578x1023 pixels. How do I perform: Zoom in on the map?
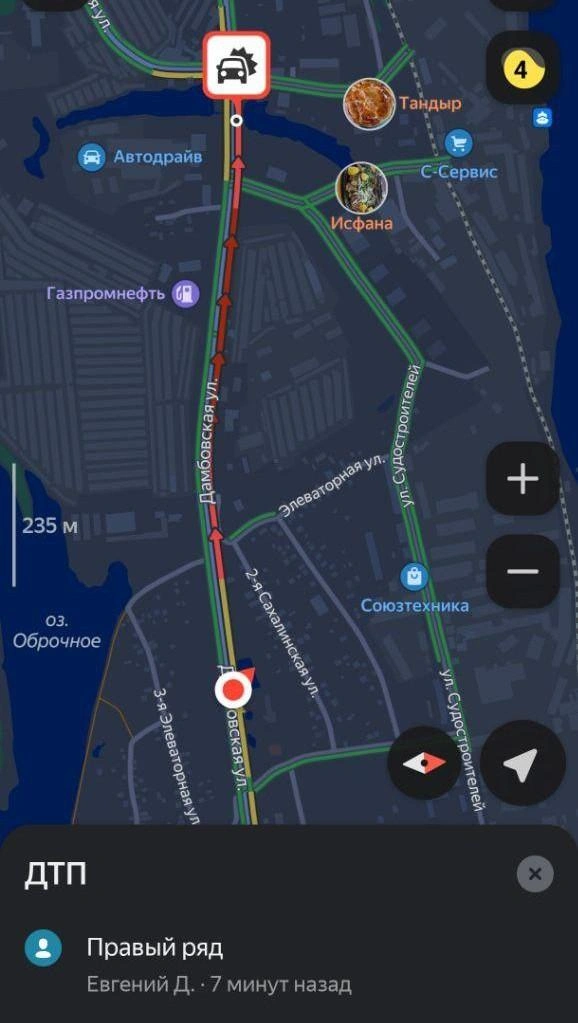523,479
